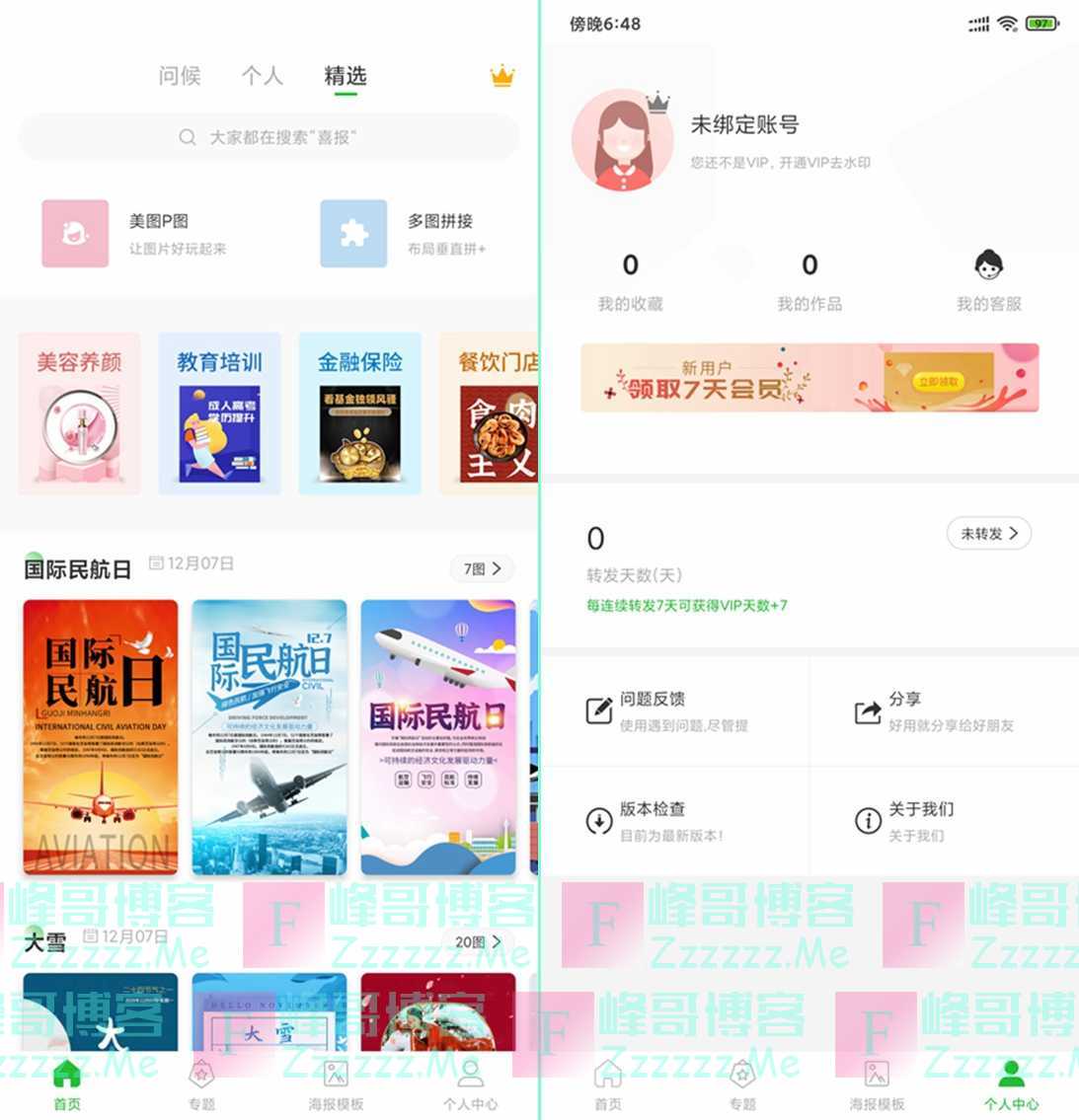The image size is (1079, 1120).
Task: Tap the 未转发 status button
Action: 988,533
